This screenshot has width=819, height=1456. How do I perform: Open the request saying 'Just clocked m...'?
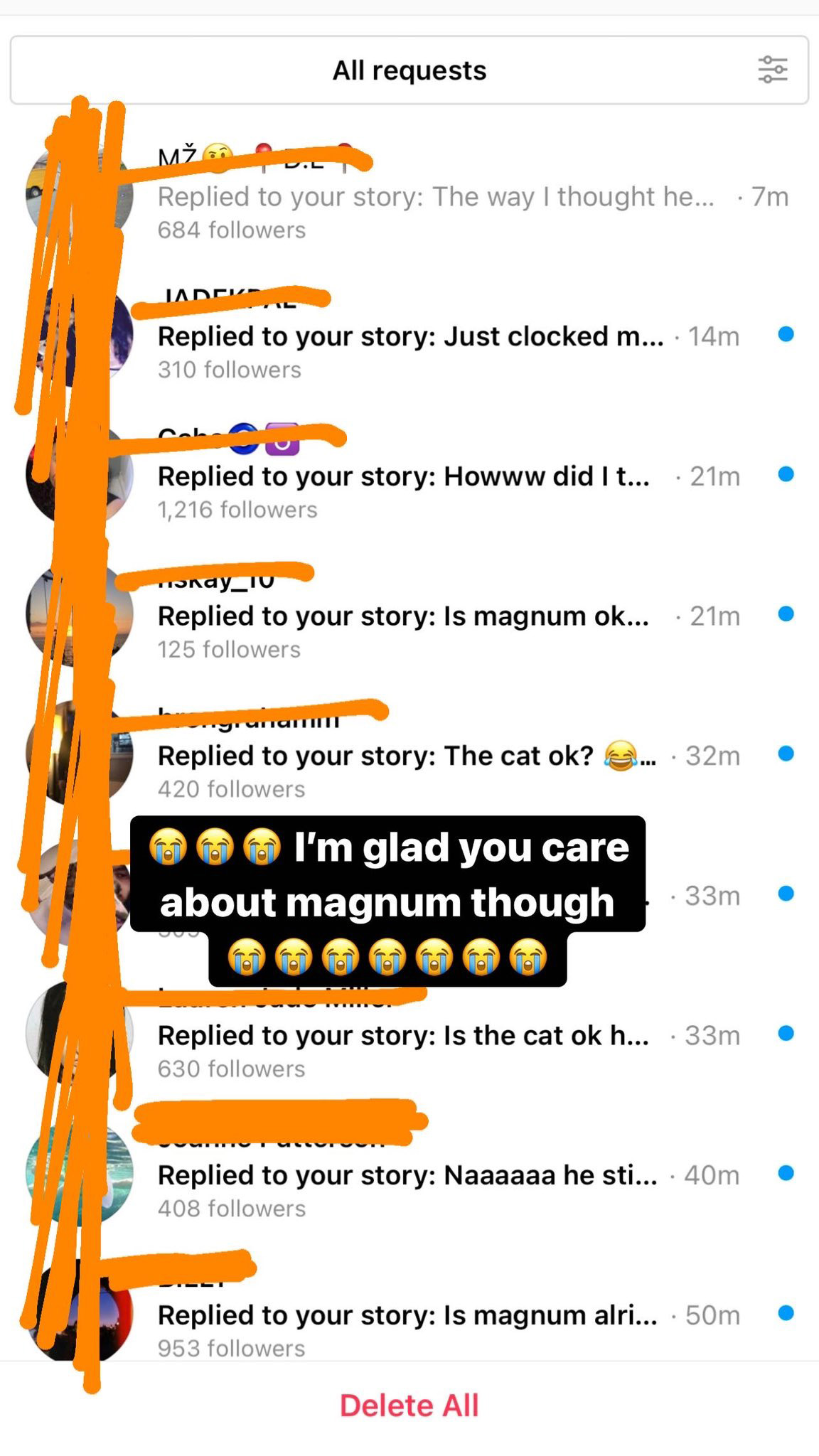tap(410, 336)
